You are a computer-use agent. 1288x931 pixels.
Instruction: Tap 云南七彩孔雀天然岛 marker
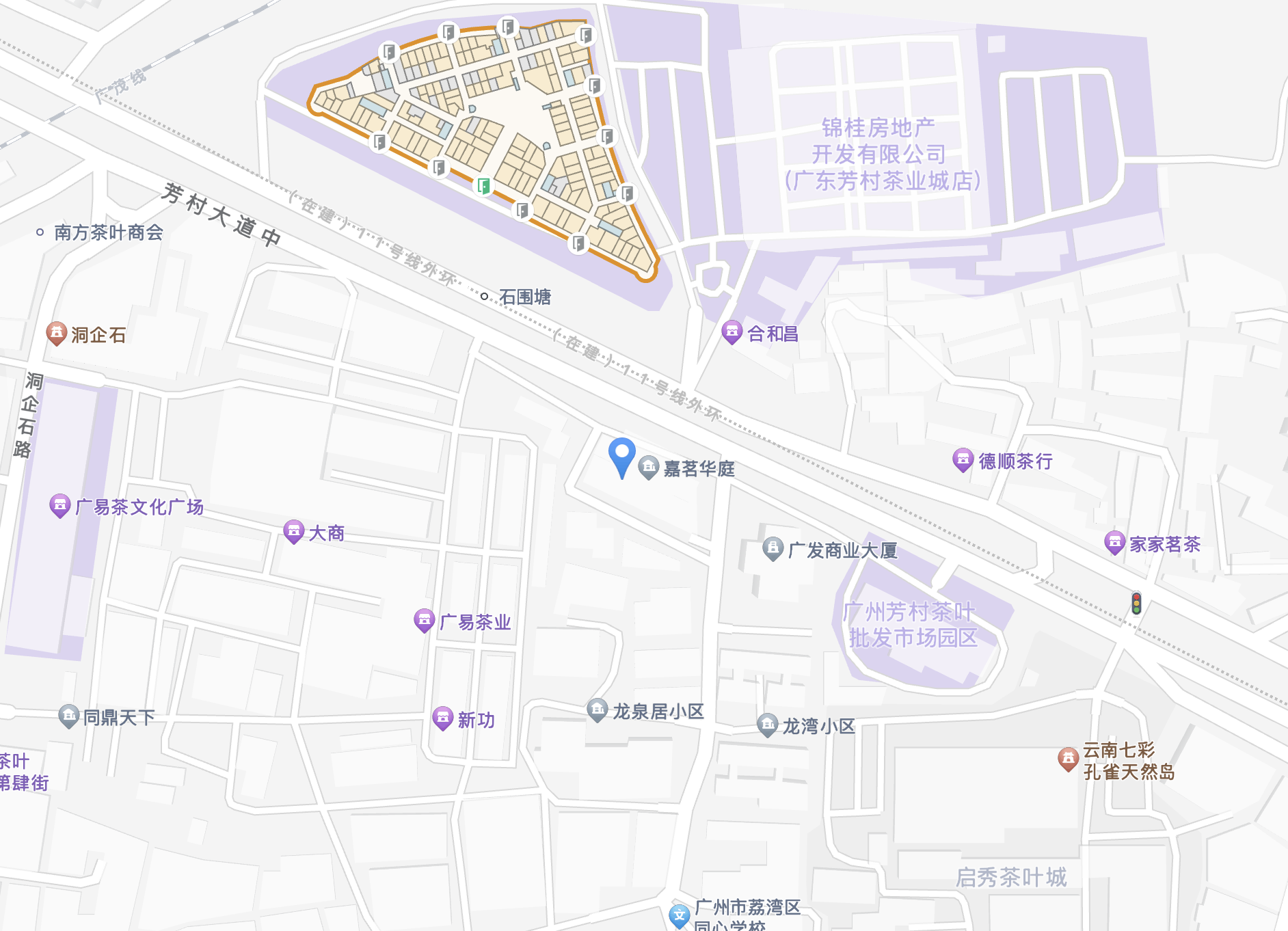(x=1068, y=759)
